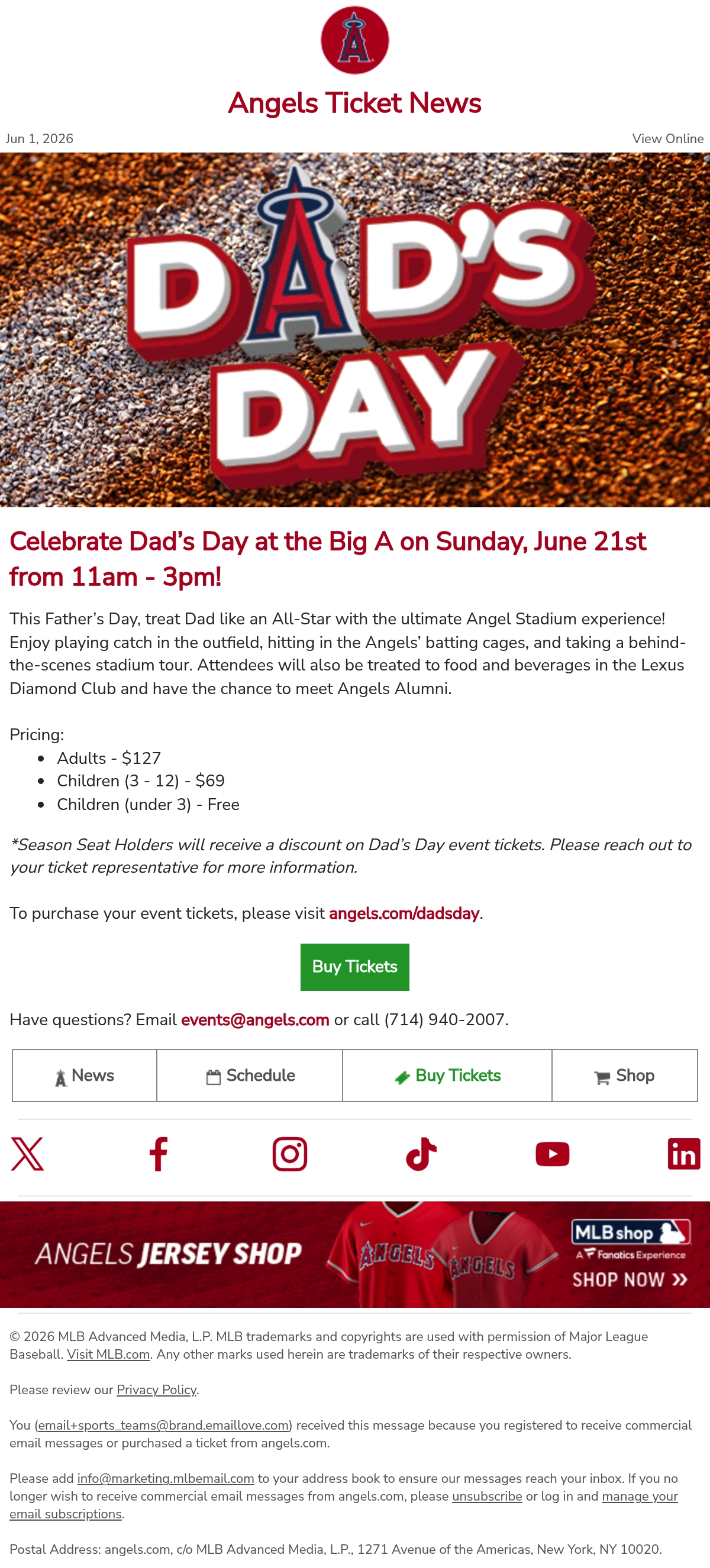Open the Facebook icon

[x=159, y=1154]
